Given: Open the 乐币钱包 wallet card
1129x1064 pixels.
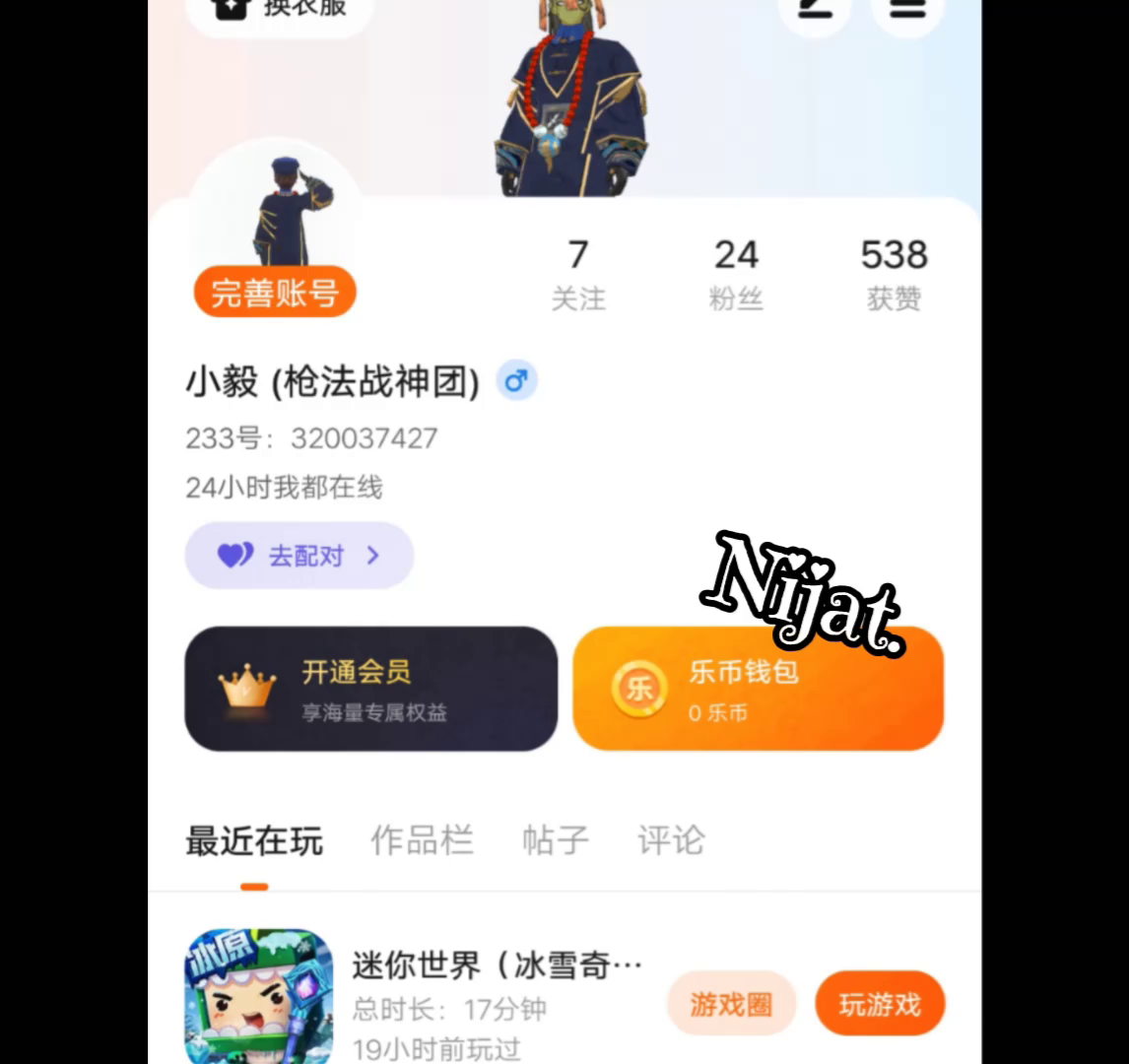Looking at the screenshot, I should pos(758,689).
